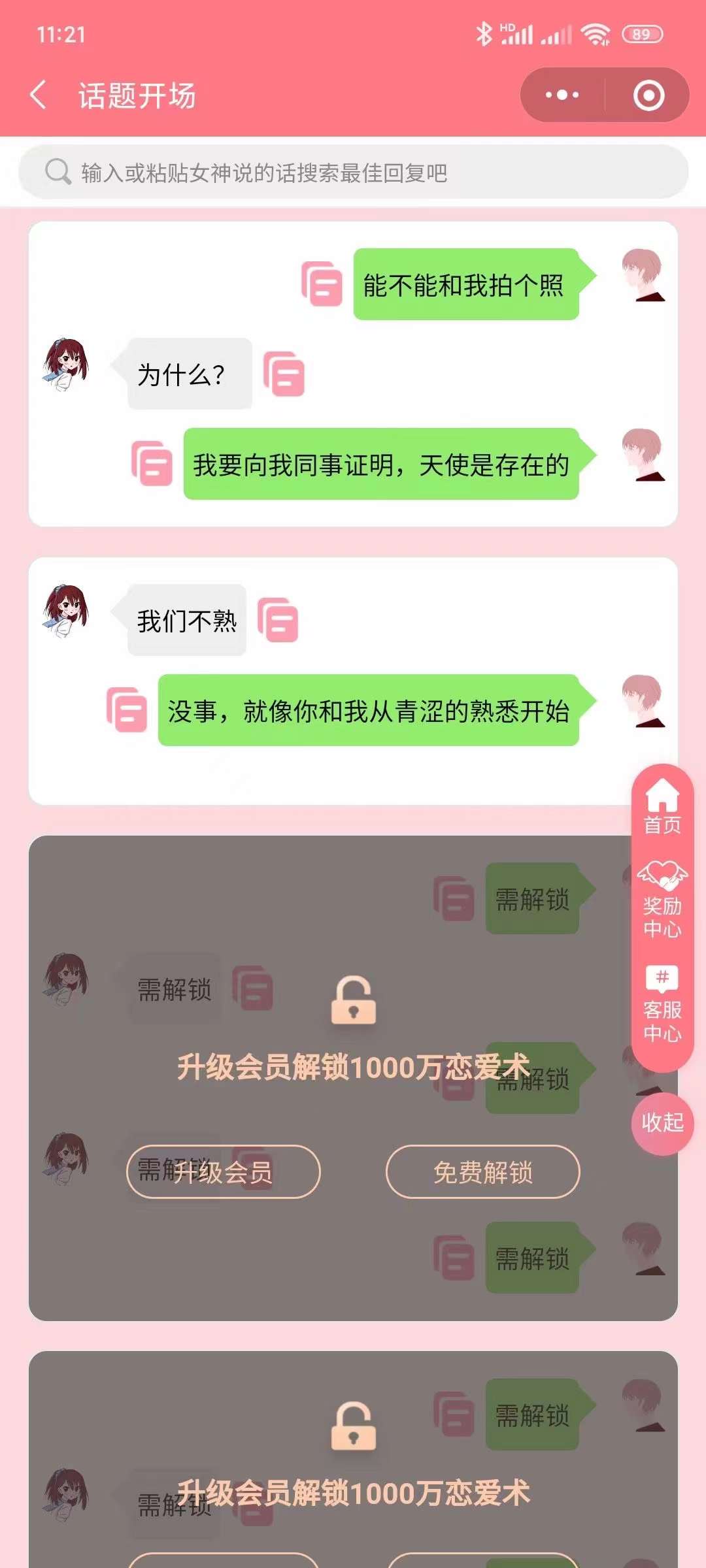Copy the reply 没事，就像你和我从青涩的熟悉开始

(127, 710)
